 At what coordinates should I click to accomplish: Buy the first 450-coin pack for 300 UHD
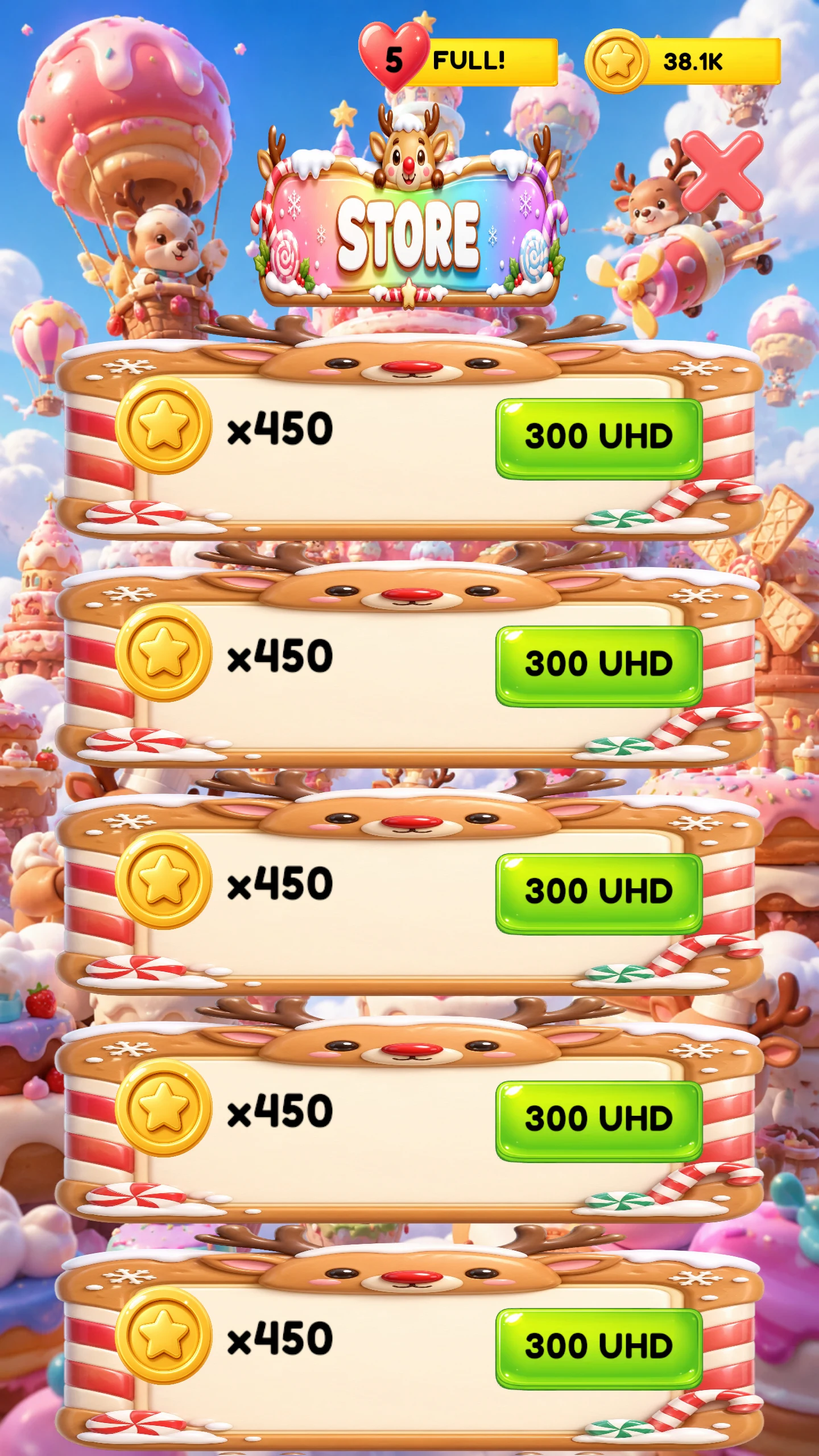click(599, 439)
